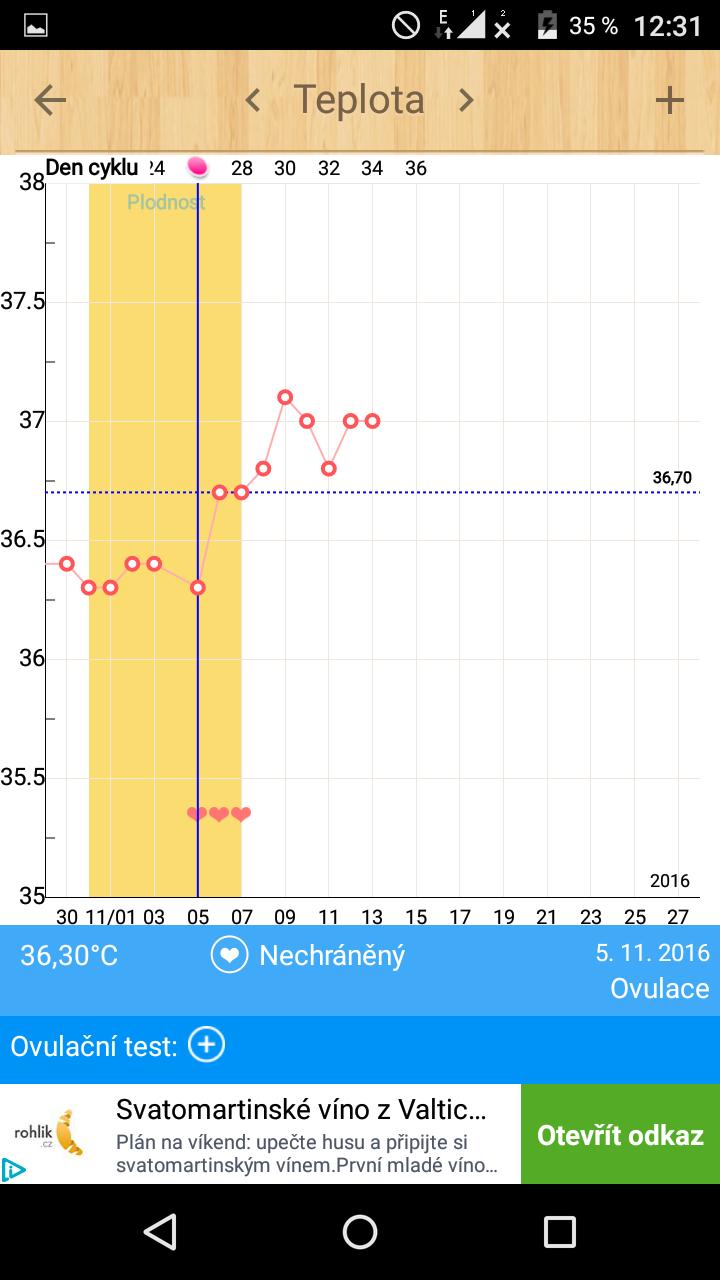The height and width of the screenshot is (1280, 720).
Task: Go back using the top-left arrow
Action: pyautogui.click(x=50, y=100)
